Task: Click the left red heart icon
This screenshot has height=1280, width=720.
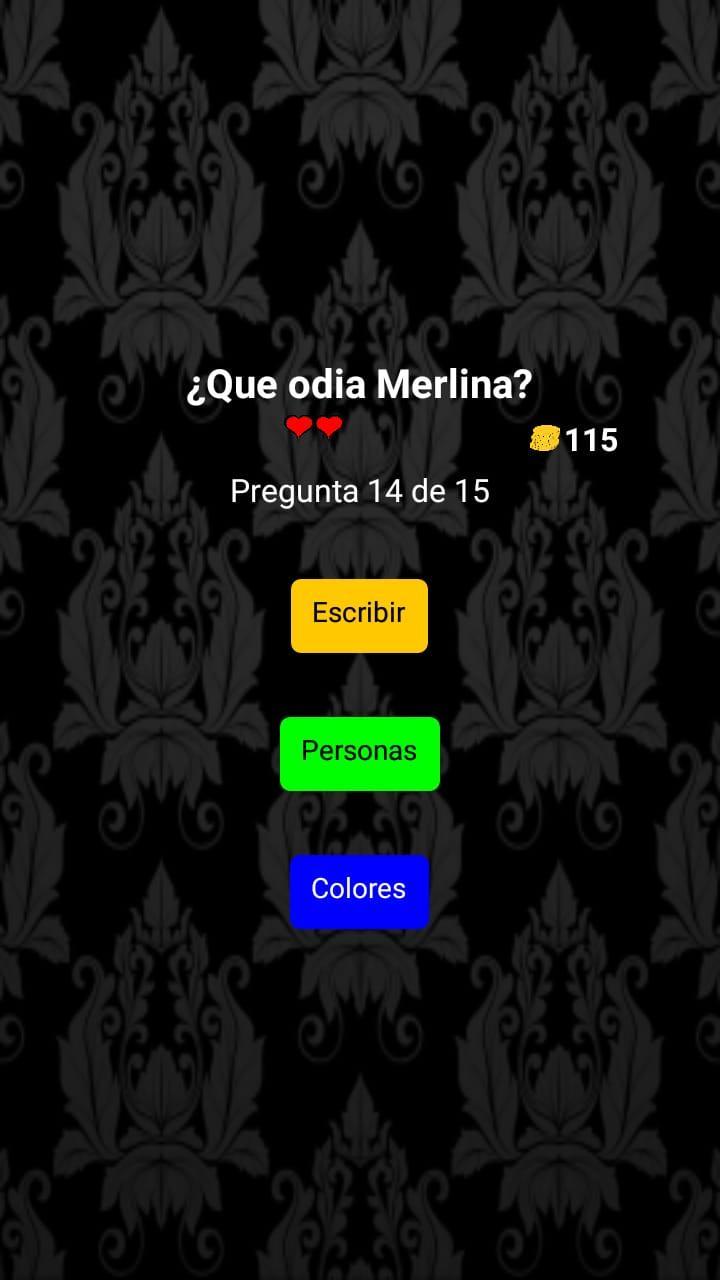Action: (x=298, y=426)
